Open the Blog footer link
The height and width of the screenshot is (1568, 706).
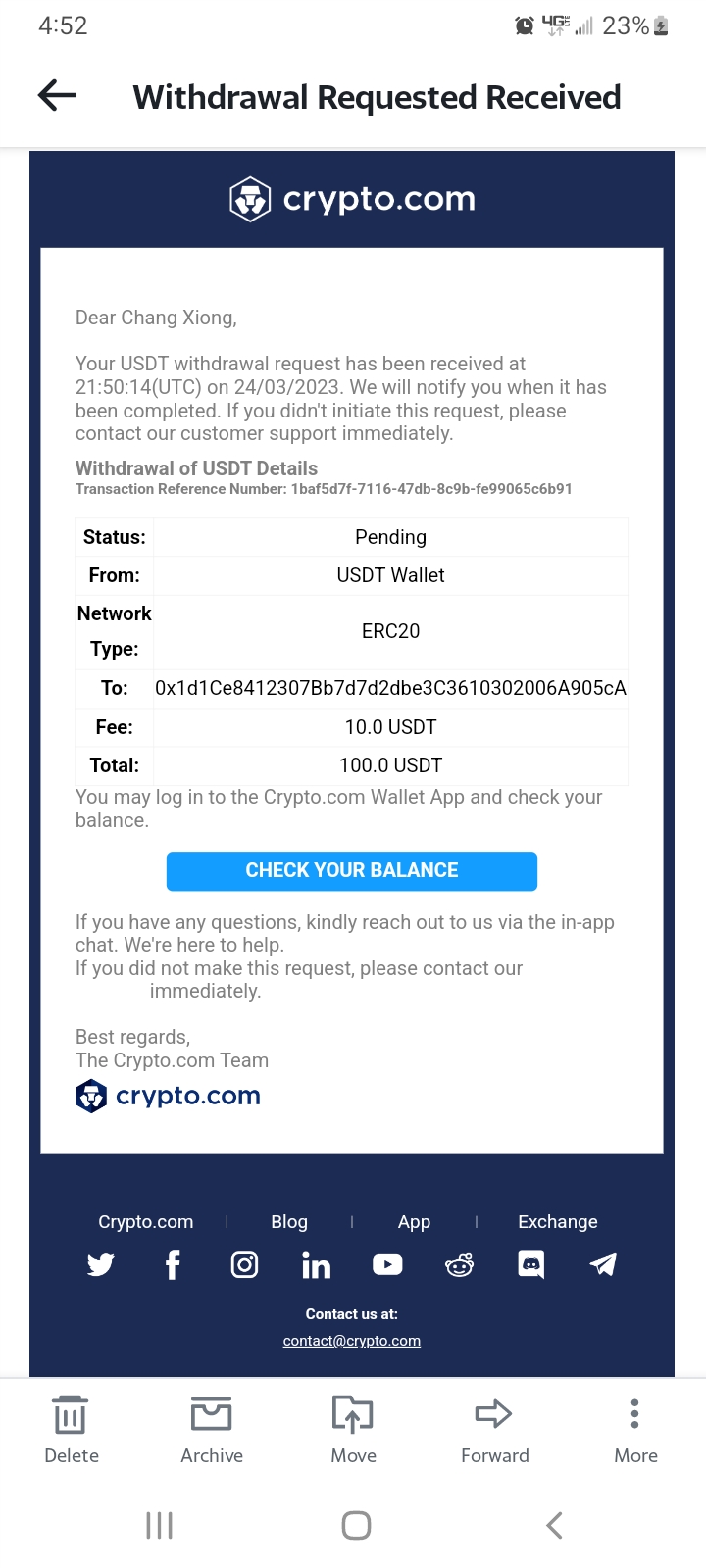click(289, 1222)
